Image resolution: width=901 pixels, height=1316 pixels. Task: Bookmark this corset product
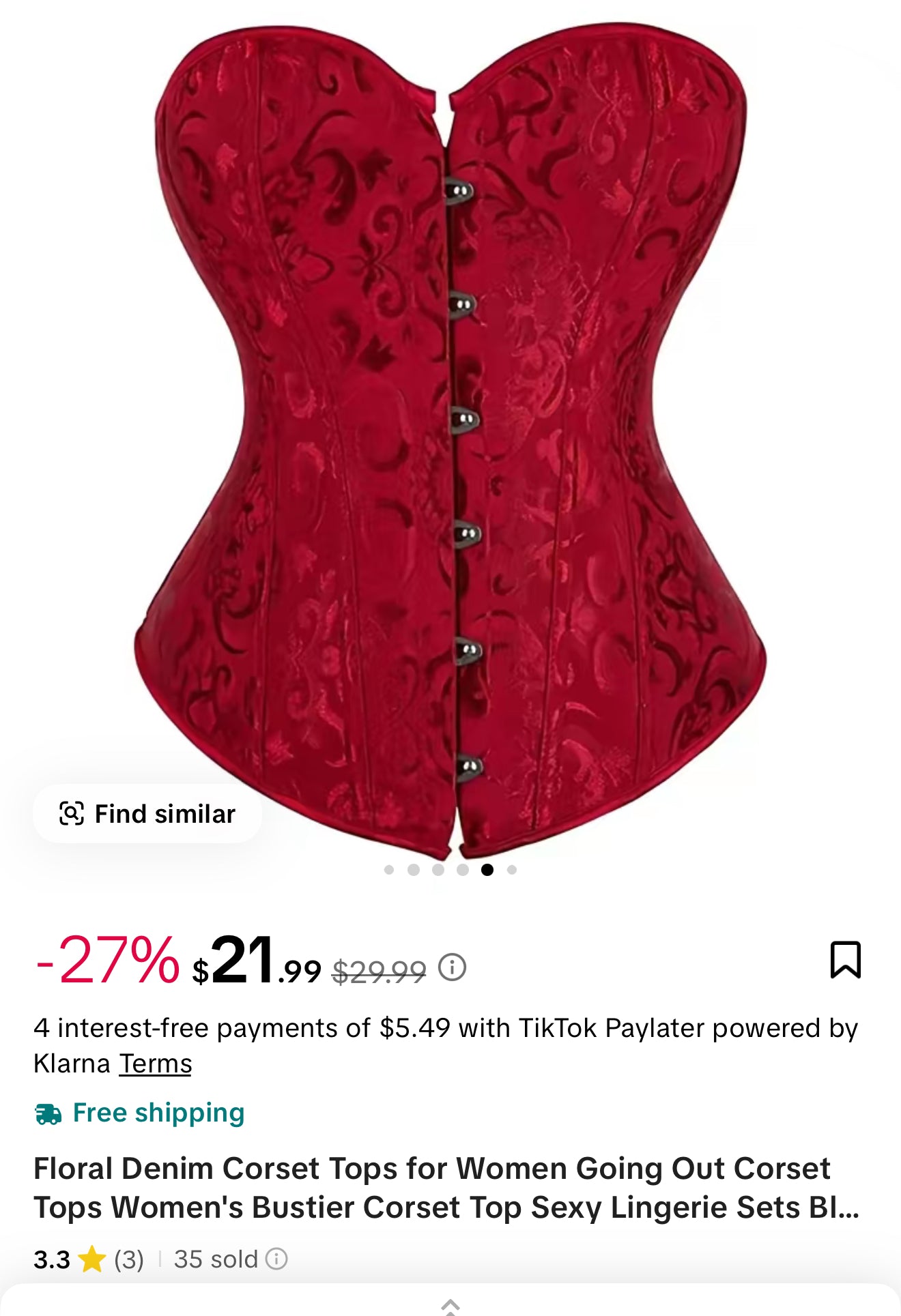pos(845,959)
